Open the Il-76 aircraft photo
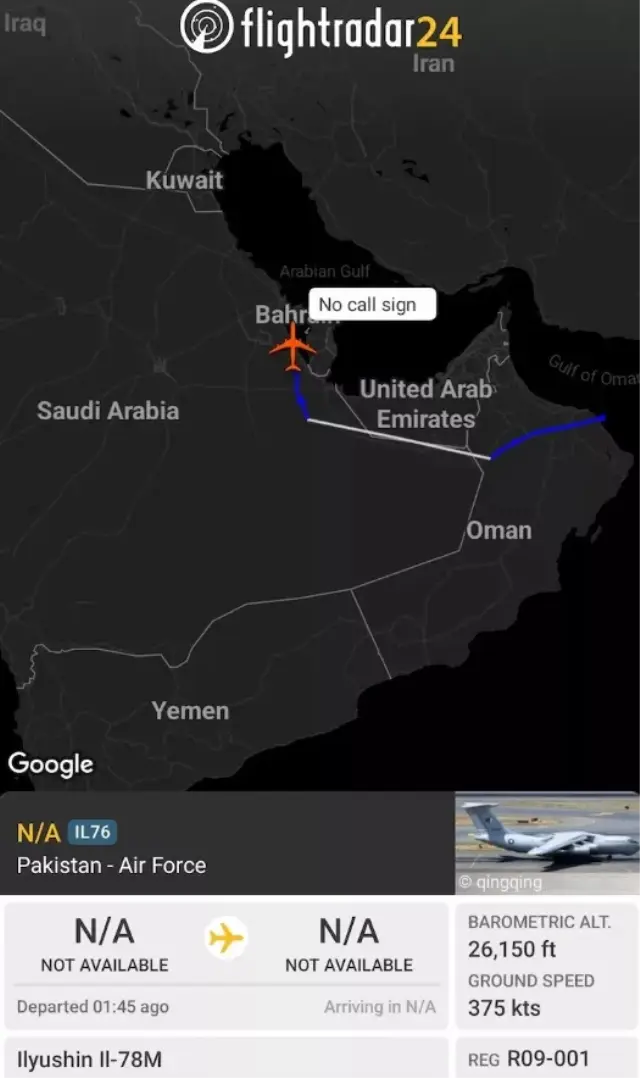Viewport: 640px width, 1078px height. [546, 843]
